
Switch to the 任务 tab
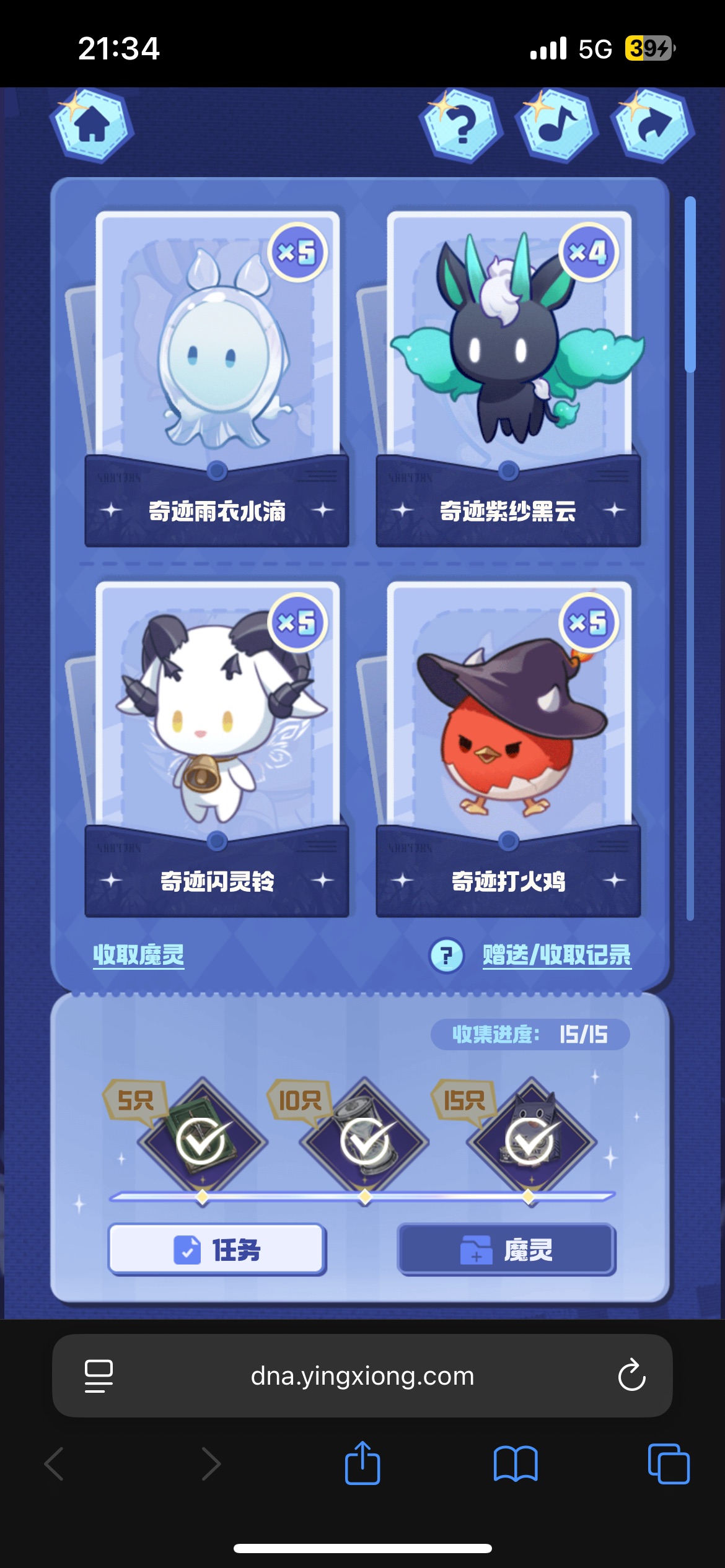[x=217, y=1250]
